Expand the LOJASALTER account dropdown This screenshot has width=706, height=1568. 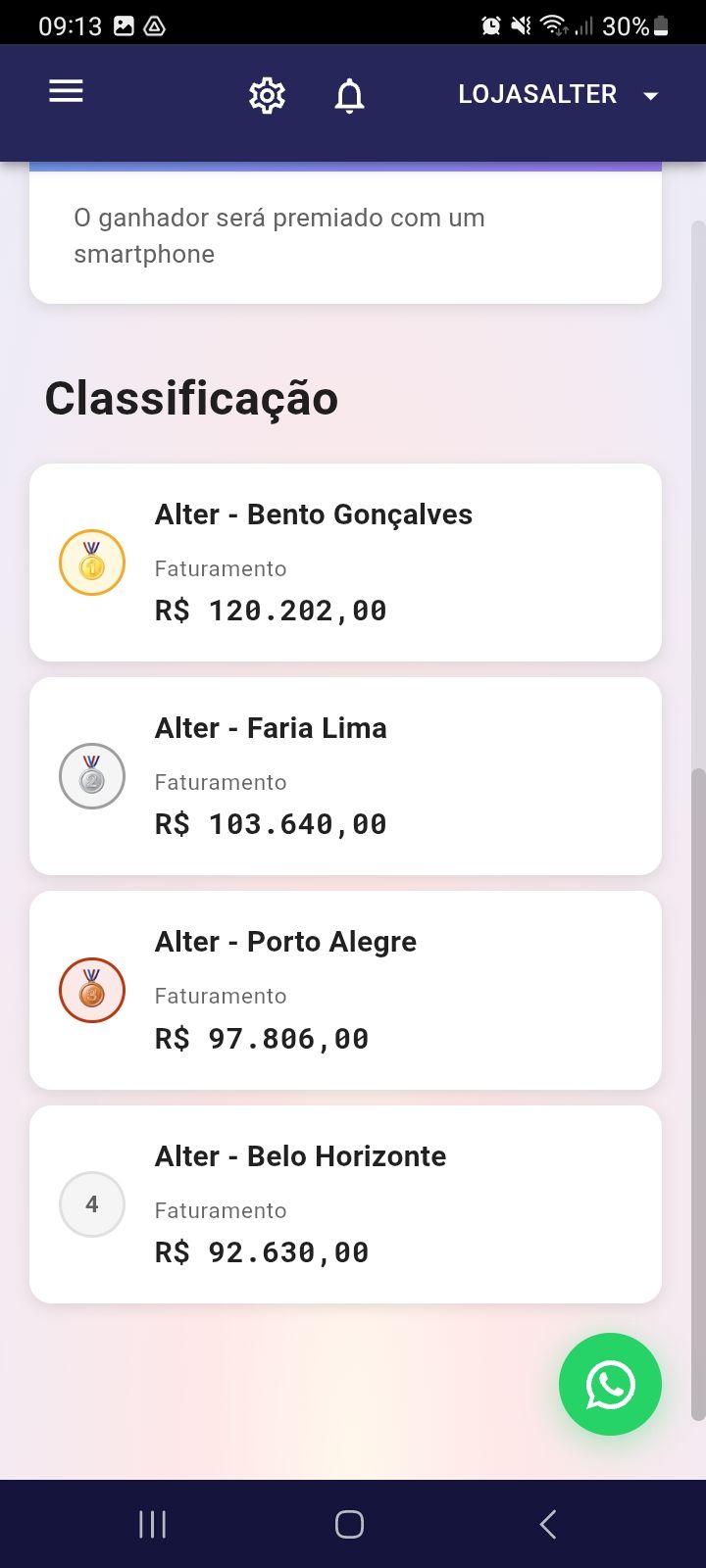pyautogui.click(x=558, y=94)
